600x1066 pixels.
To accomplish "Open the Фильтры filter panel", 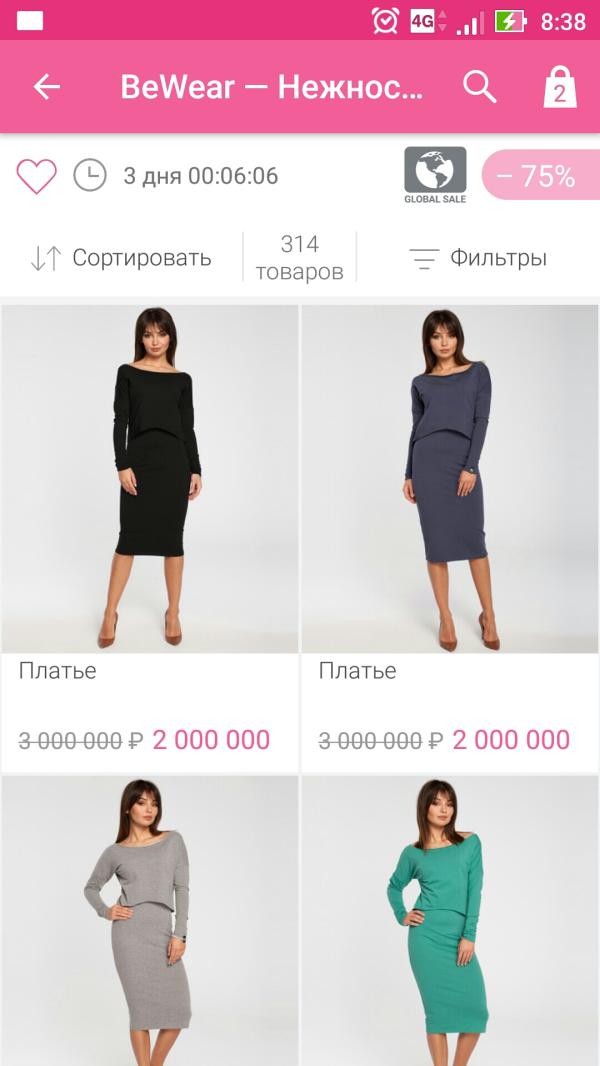I will pyautogui.click(x=478, y=258).
